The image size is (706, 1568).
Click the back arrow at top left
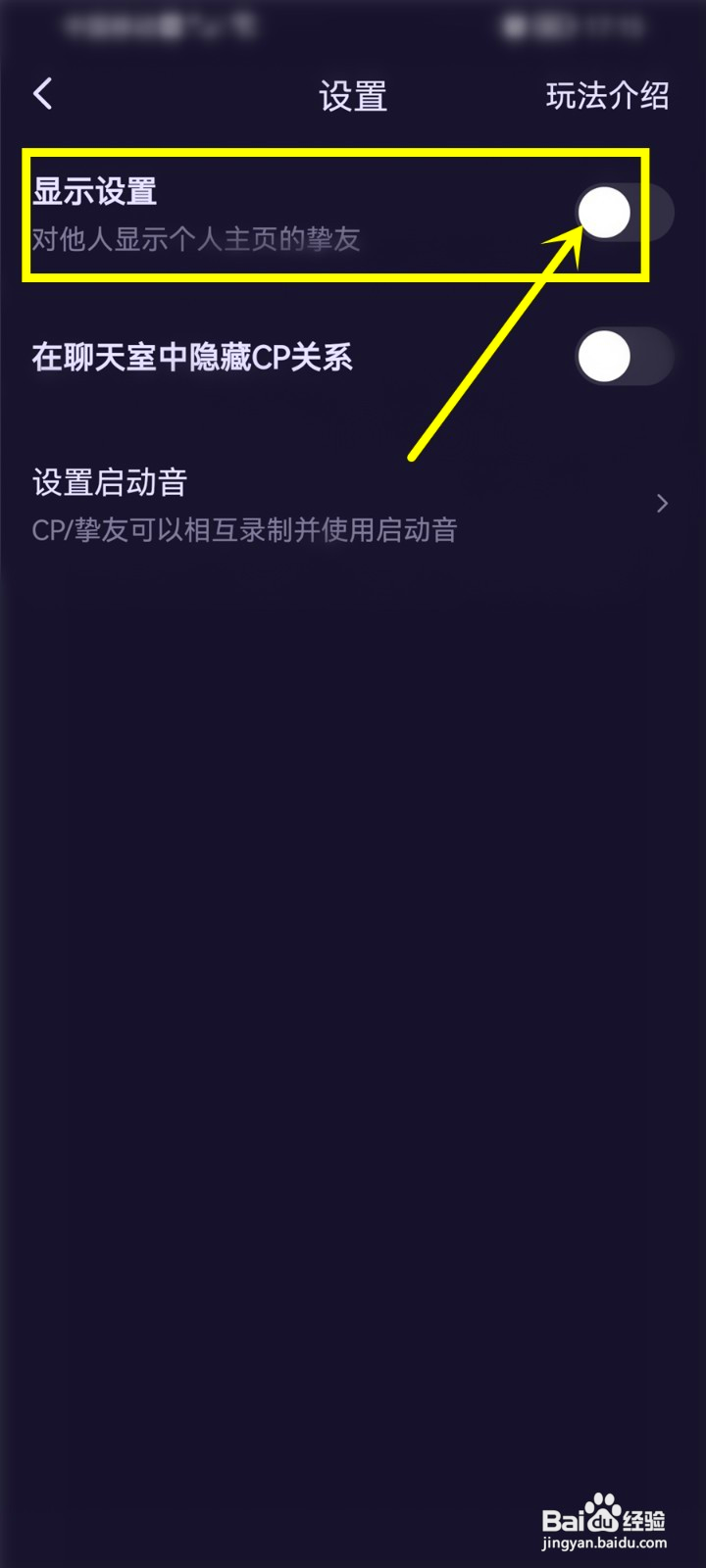(42, 94)
